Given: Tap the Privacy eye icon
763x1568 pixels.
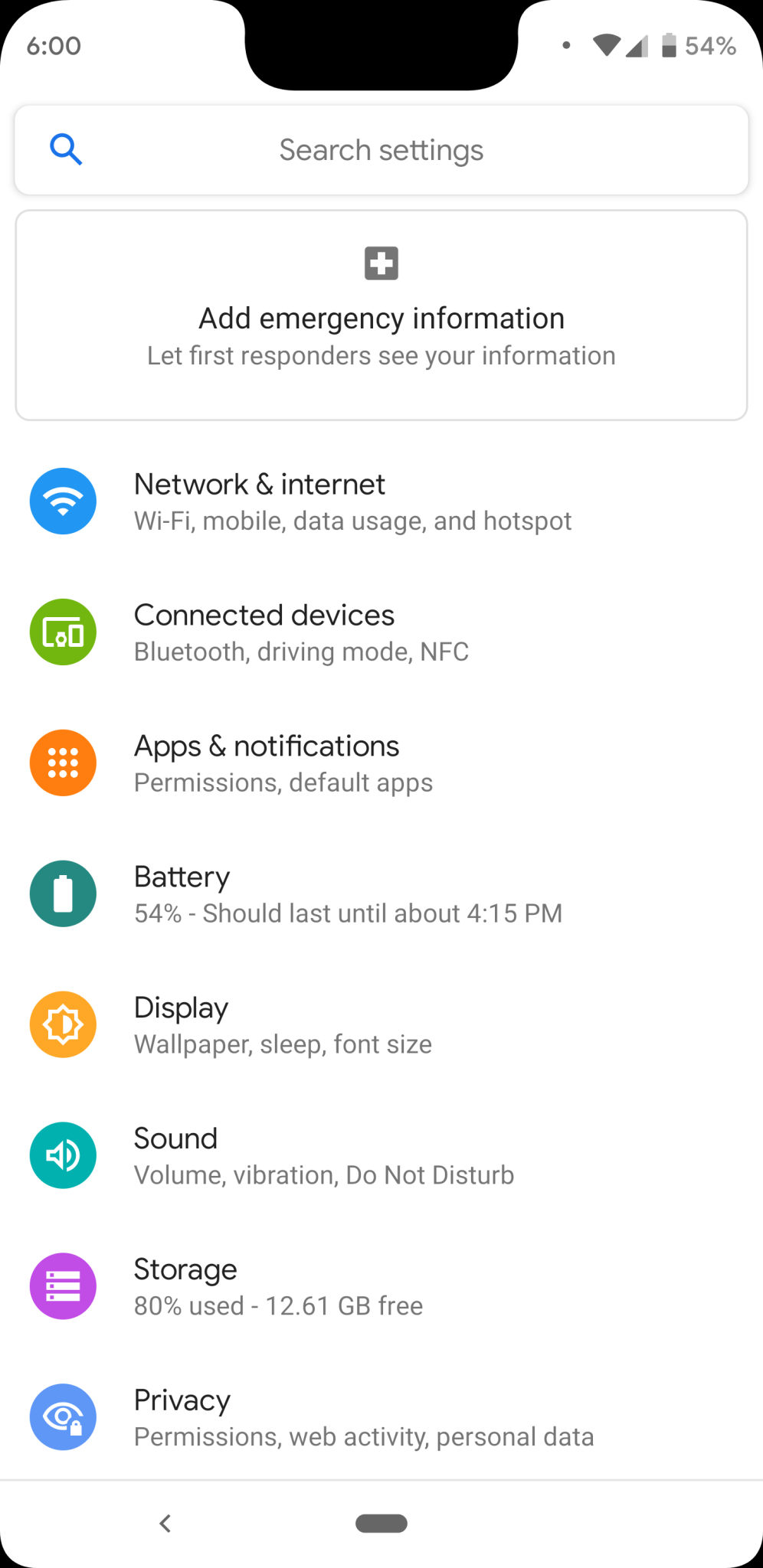Looking at the screenshot, I should click(63, 1417).
